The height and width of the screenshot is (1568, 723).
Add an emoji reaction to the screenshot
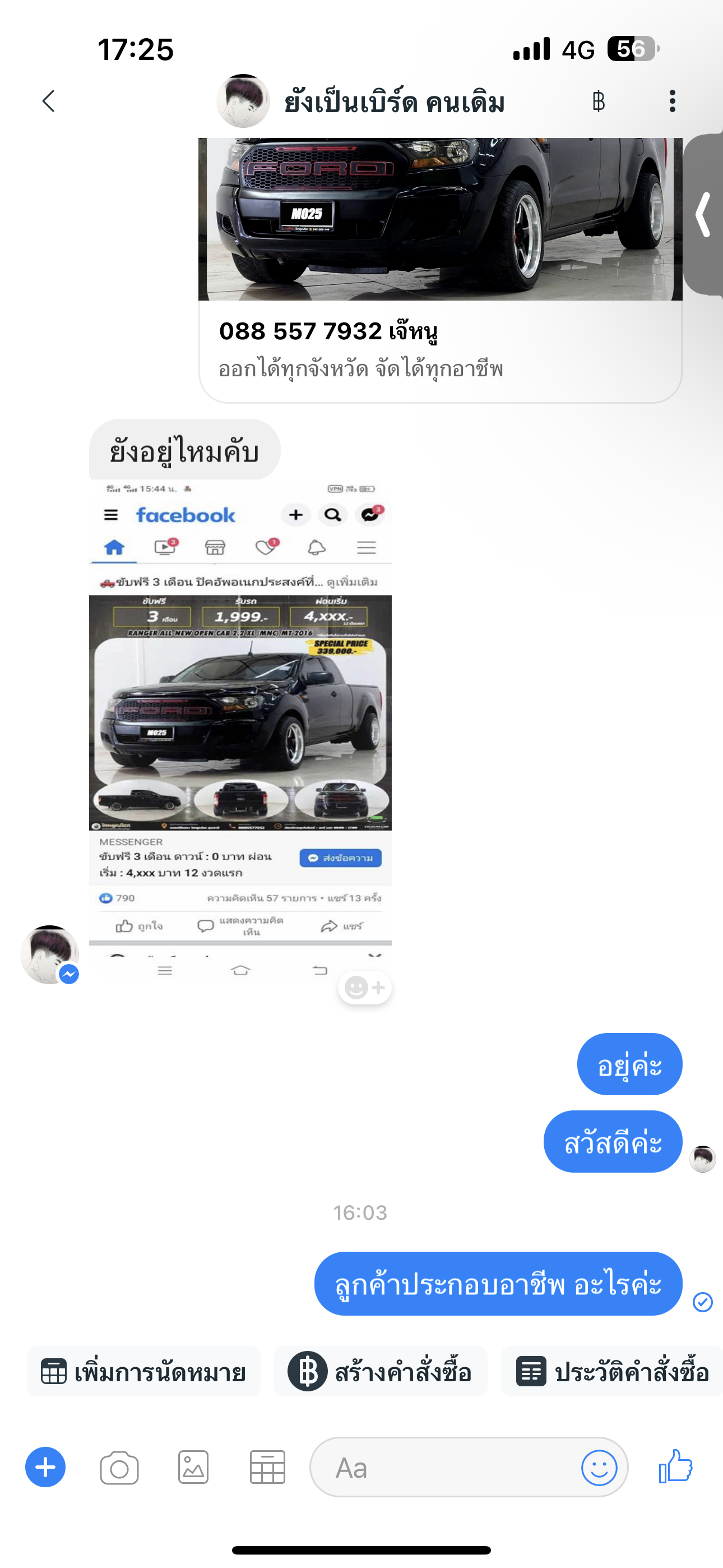(364, 988)
